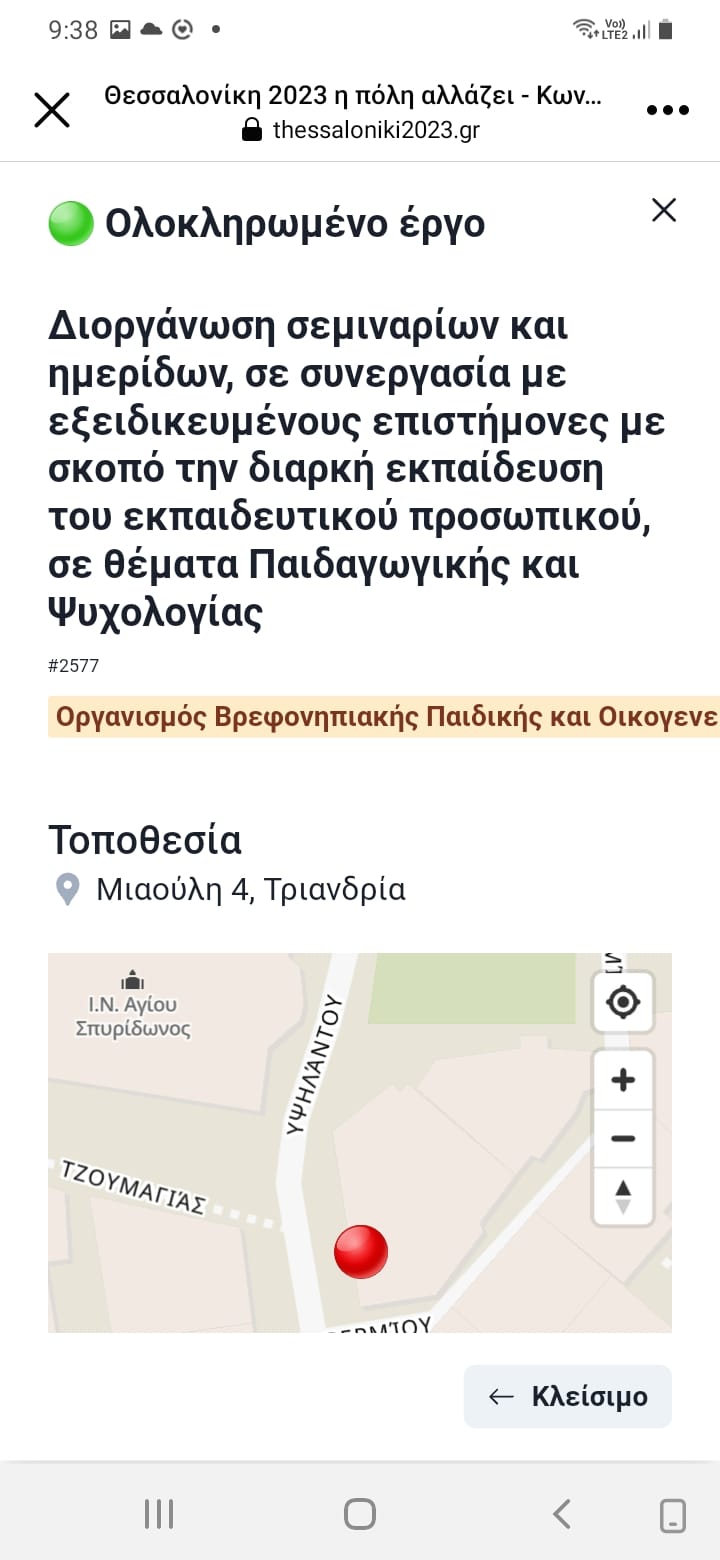This screenshot has height=1560, width=720.
Task: Tap the Κλείσιμο button
Action: pyautogui.click(x=568, y=1396)
